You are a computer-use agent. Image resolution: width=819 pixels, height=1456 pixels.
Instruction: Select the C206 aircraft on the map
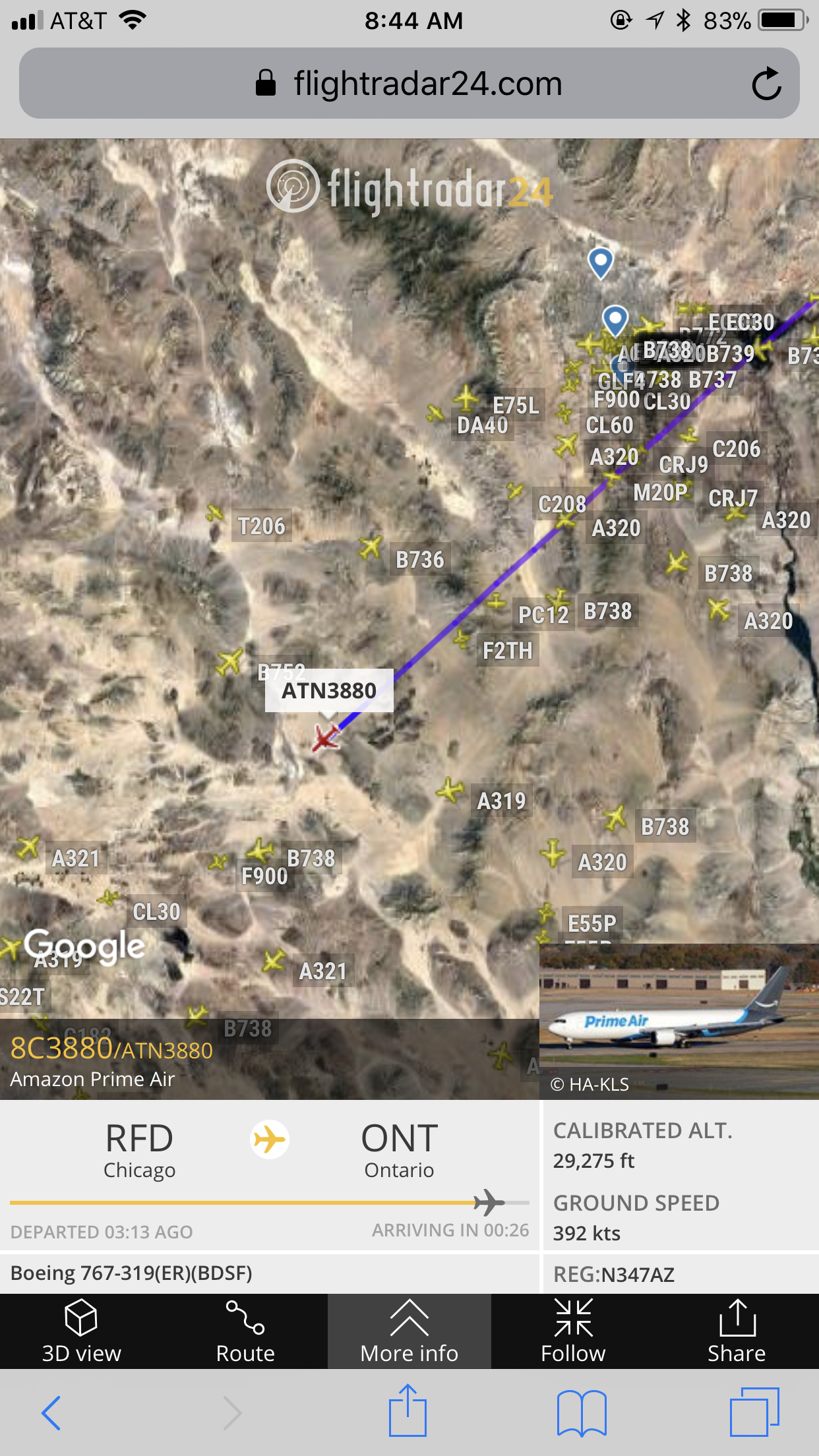pos(689,435)
